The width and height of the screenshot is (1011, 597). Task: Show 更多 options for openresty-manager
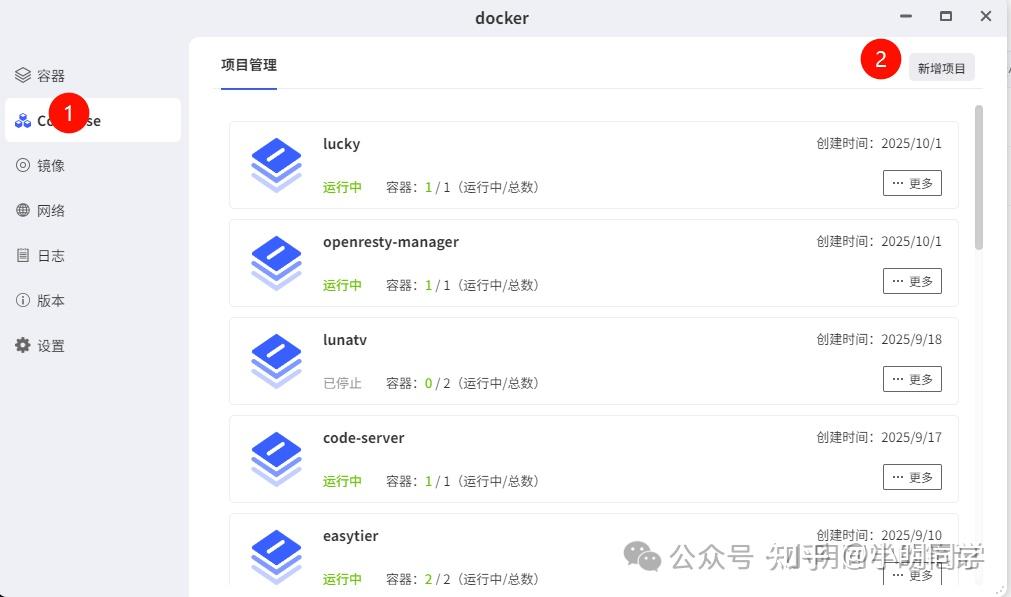912,282
